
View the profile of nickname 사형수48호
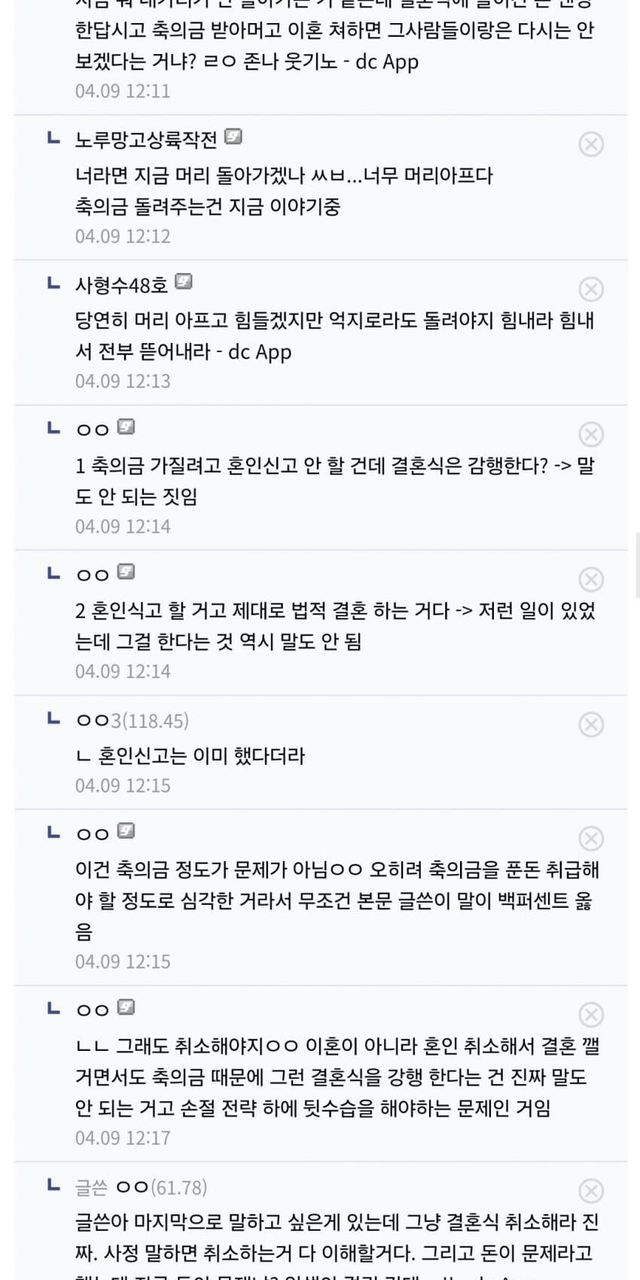tap(122, 283)
